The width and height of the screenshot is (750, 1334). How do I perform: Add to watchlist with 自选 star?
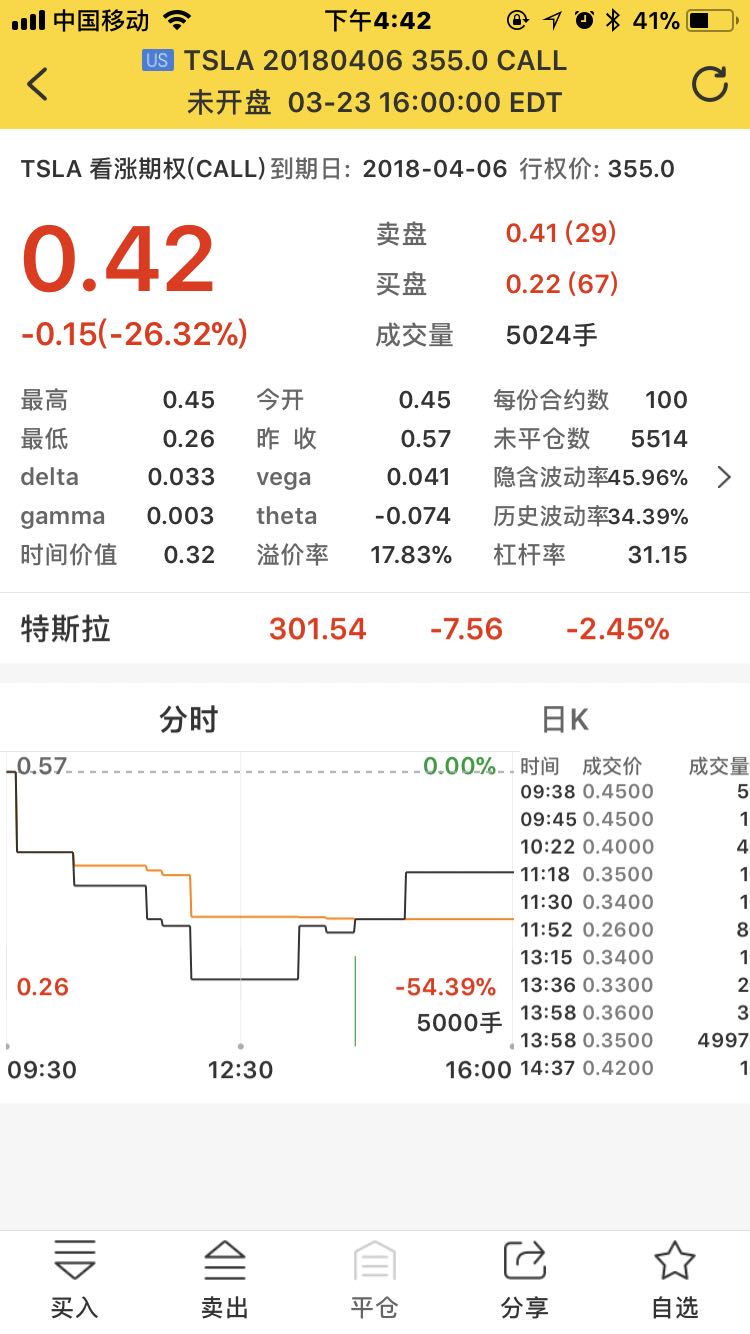675,1280
